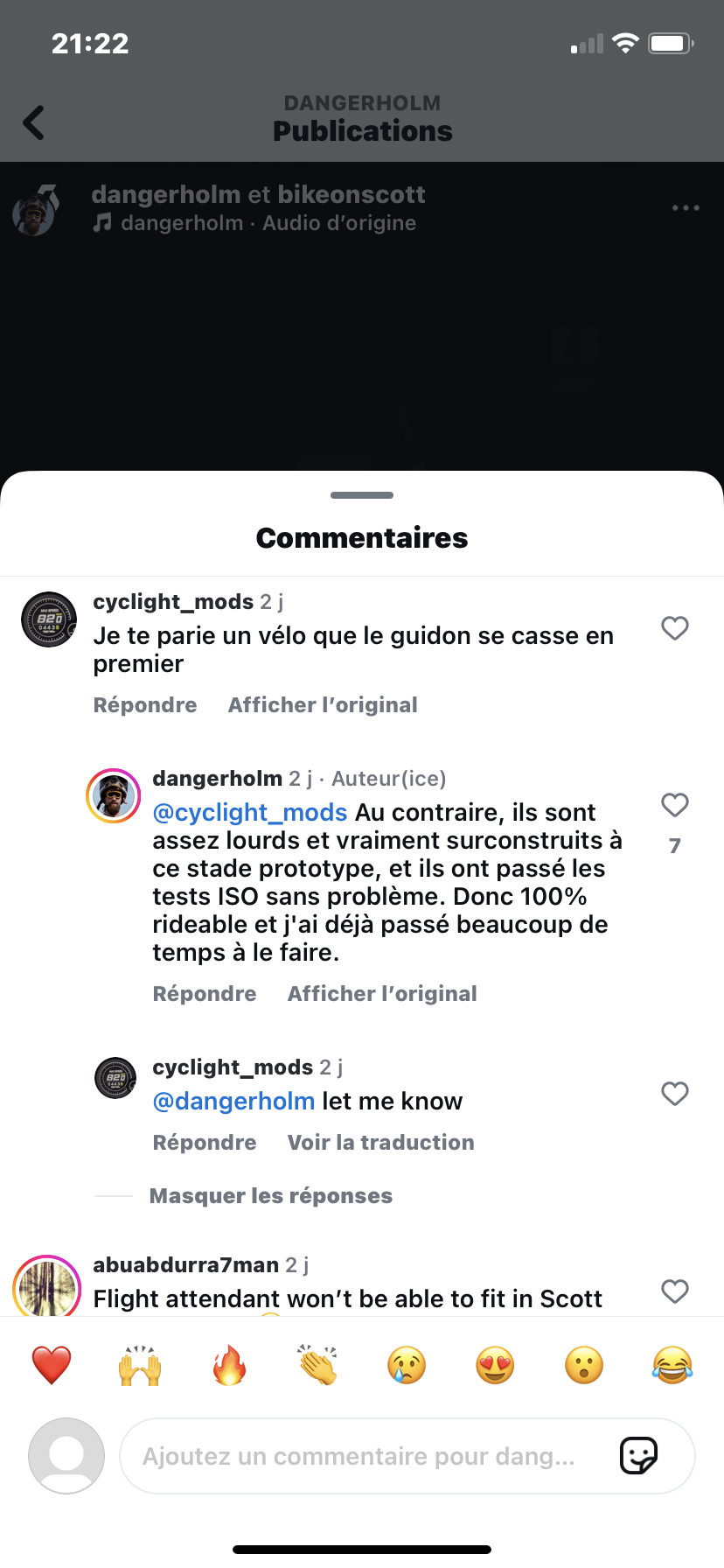Screen dimensions: 724x1568
Task: Go back using the top-left arrow
Action: [34, 122]
